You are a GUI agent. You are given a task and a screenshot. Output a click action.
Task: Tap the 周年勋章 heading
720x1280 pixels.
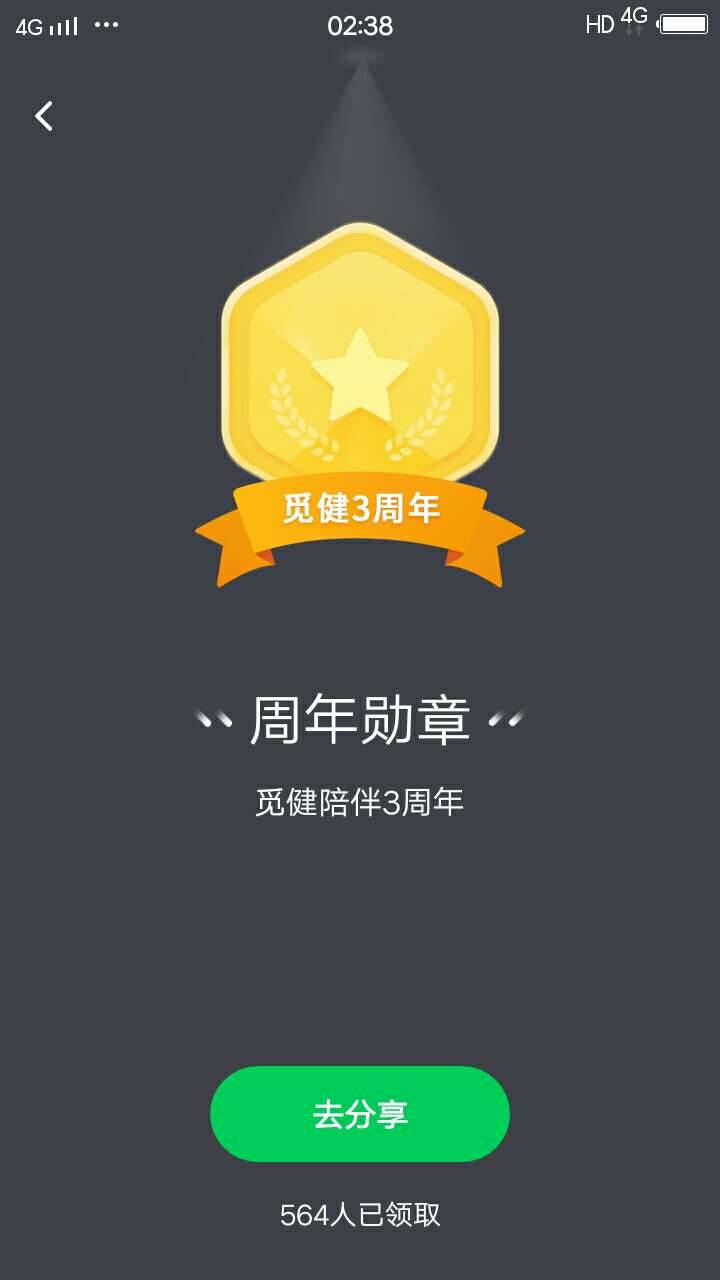362,719
